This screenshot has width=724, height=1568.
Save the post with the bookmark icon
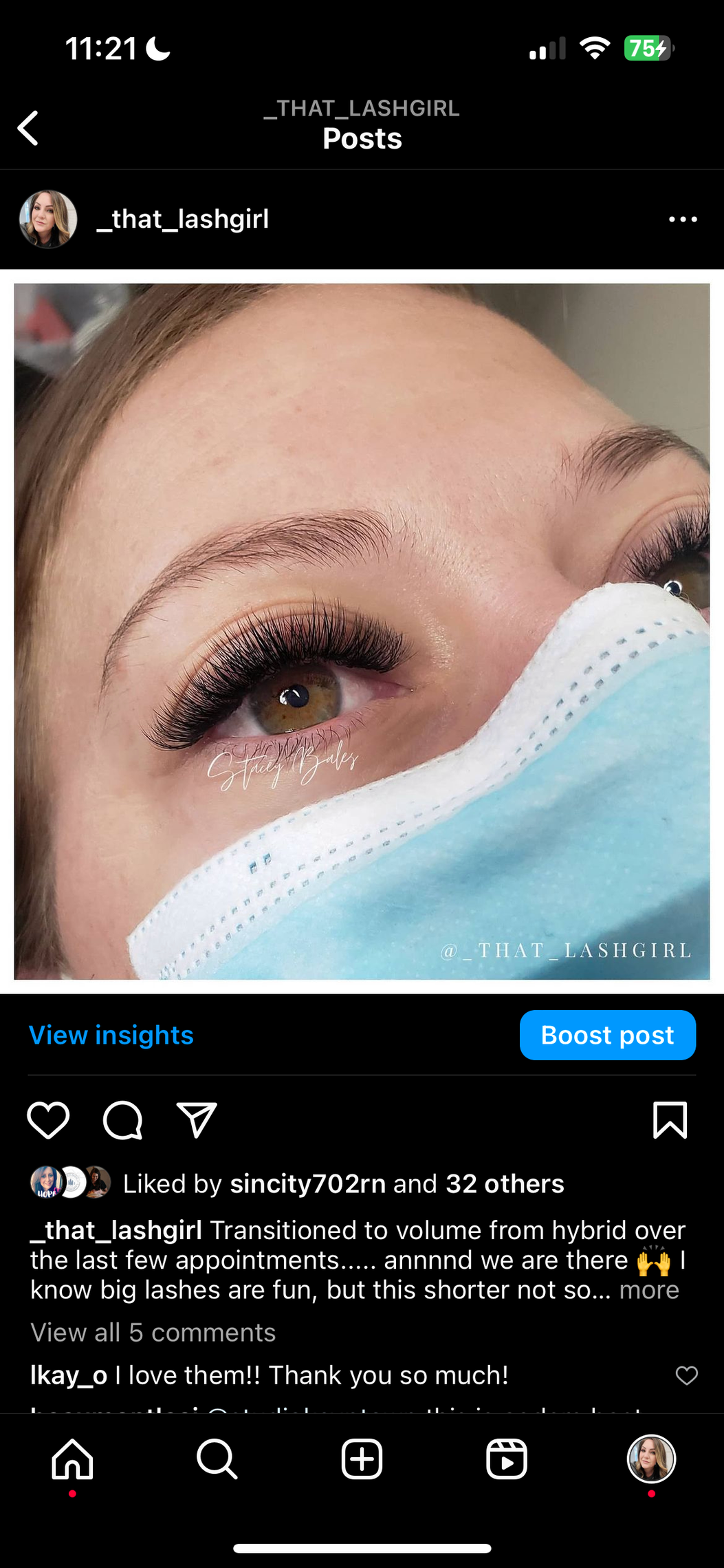pyautogui.click(x=669, y=1120)
